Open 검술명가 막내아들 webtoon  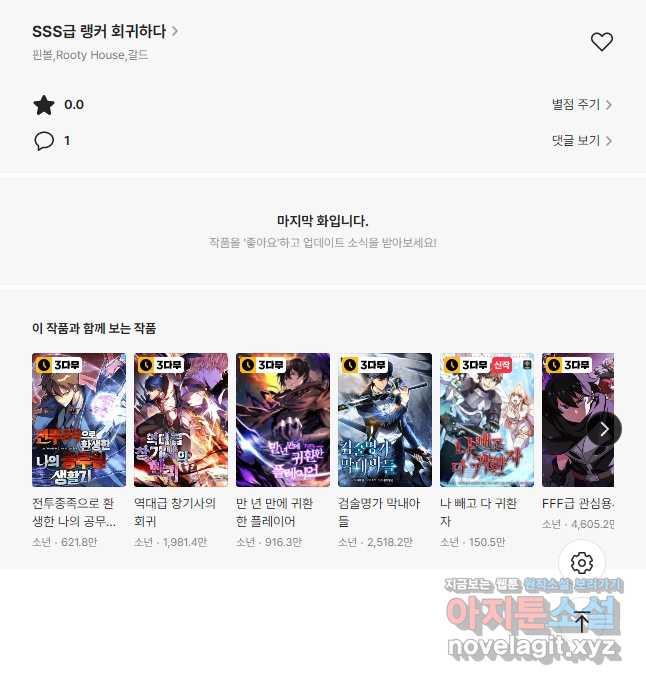[x=385, y=420]
